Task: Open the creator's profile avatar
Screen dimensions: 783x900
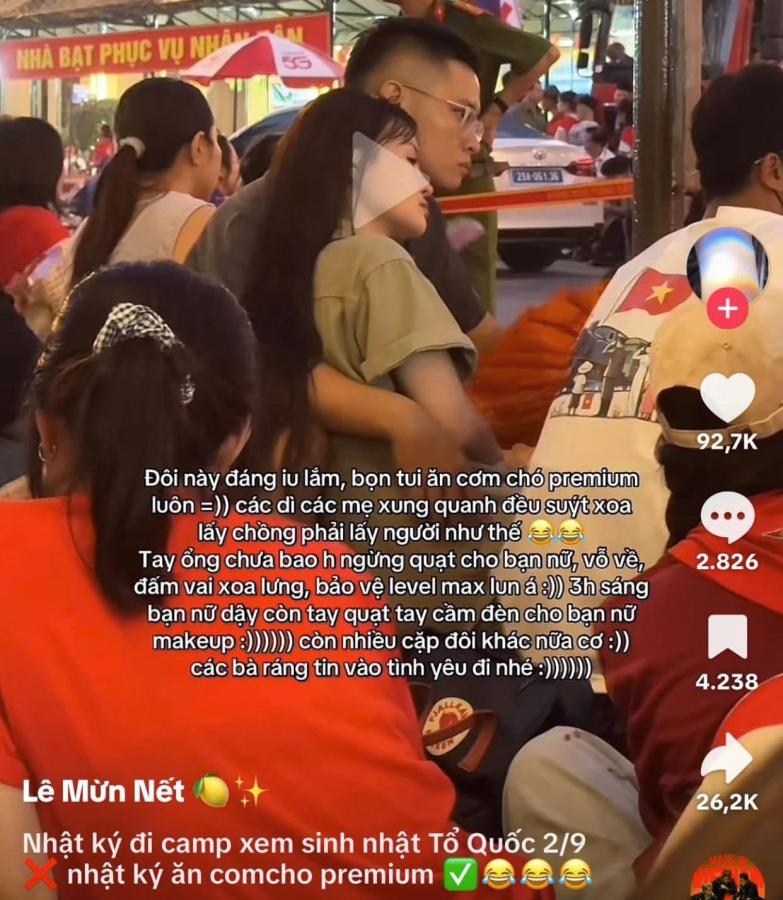Action: click(x=727, y=264)
